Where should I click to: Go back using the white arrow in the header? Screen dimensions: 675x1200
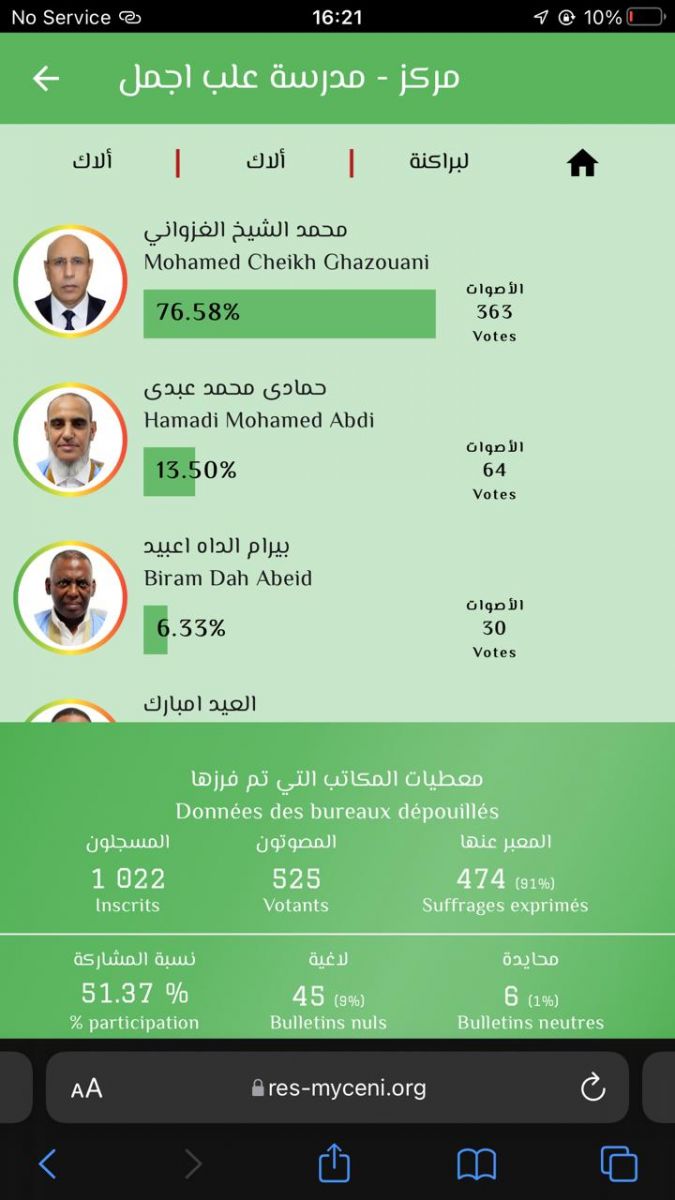(x=46, y=79)
